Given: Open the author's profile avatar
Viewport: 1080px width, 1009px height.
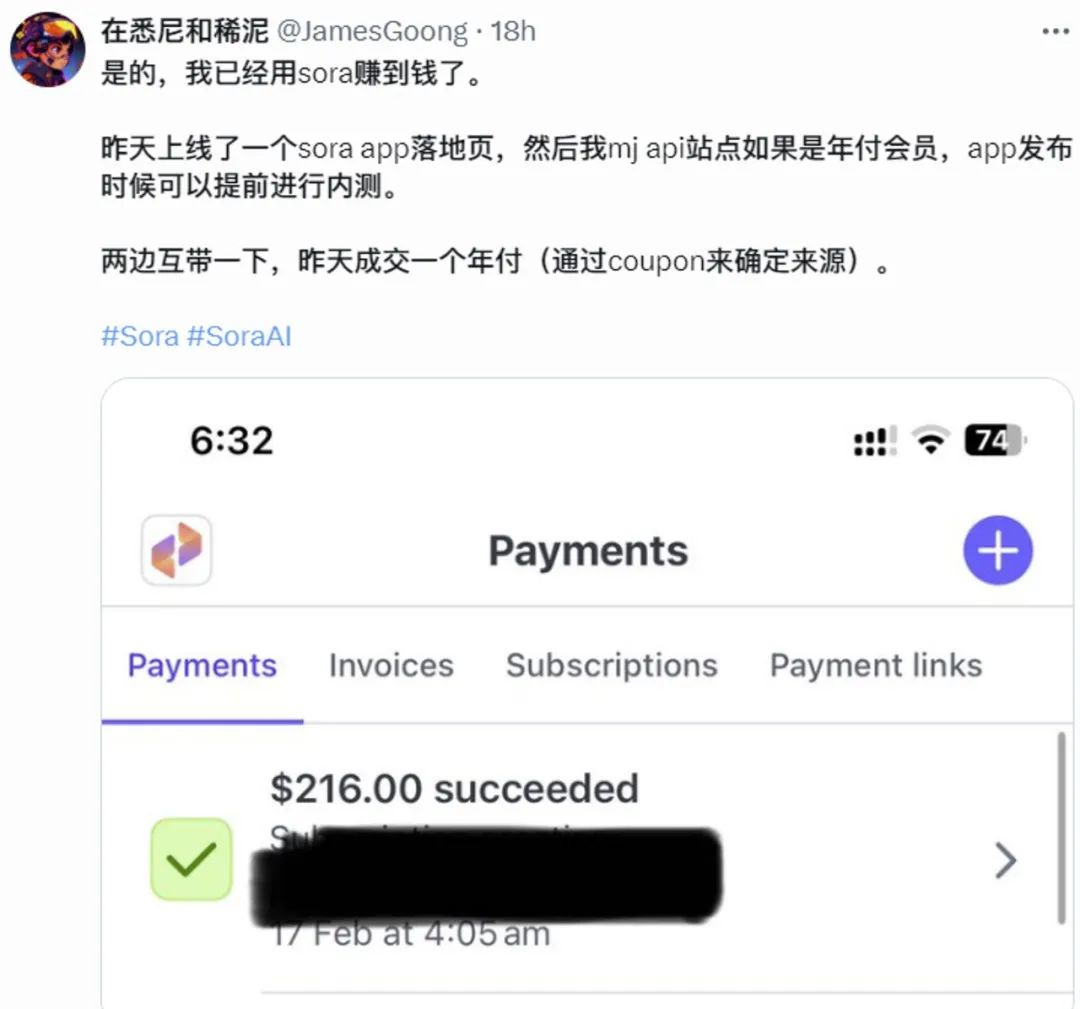Looking at the screenshot, I should tap(47, 50).
